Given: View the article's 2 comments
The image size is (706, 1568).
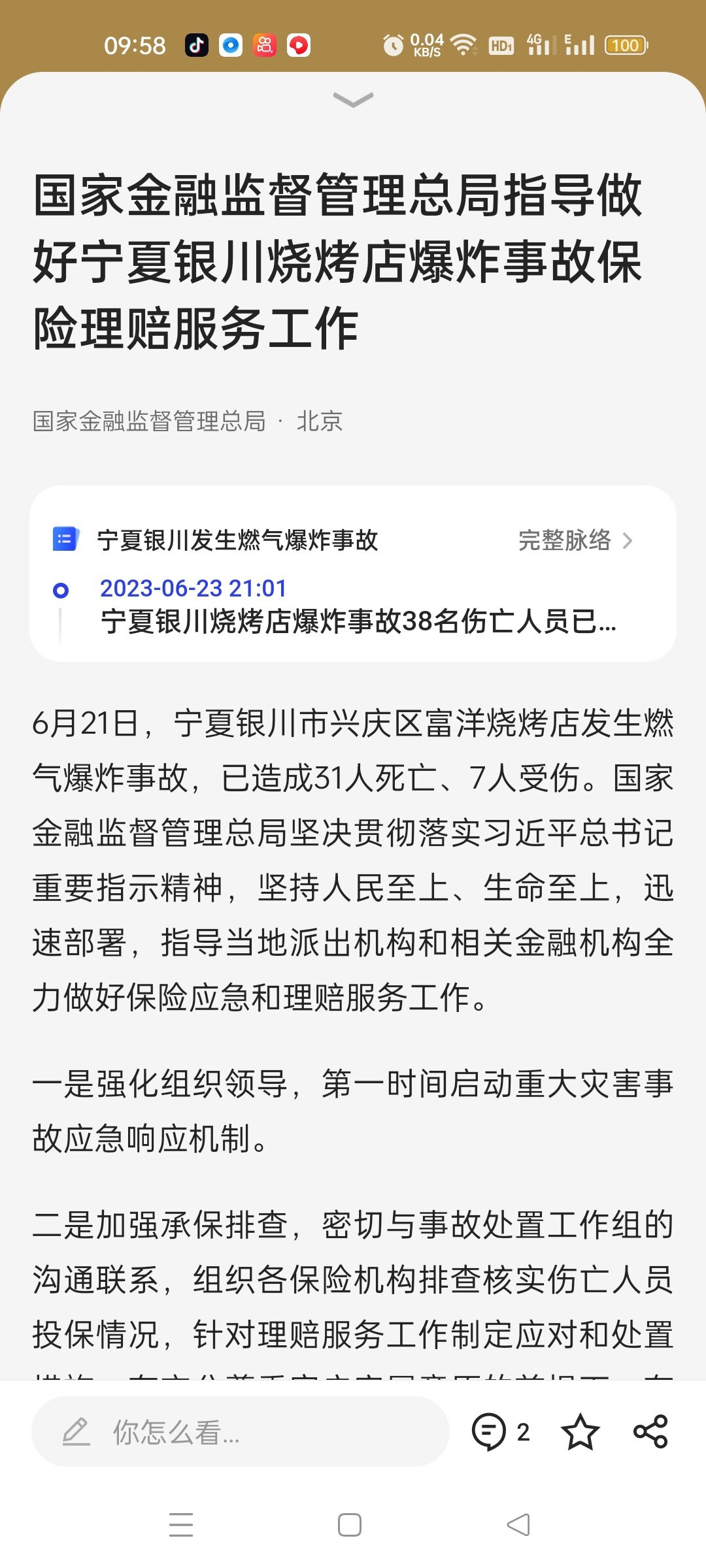Looking at the screenshot, I should (501, 1432).
